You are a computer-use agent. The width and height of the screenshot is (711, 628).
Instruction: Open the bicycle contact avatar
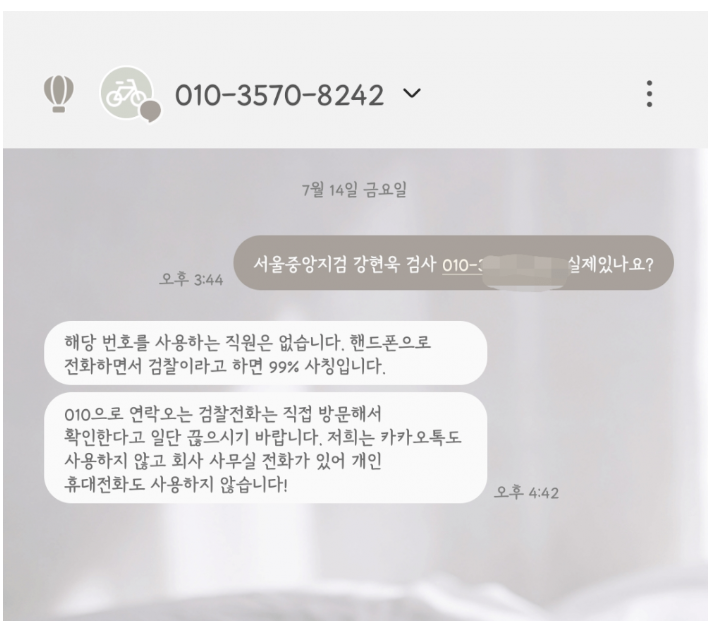coord(125,96)
